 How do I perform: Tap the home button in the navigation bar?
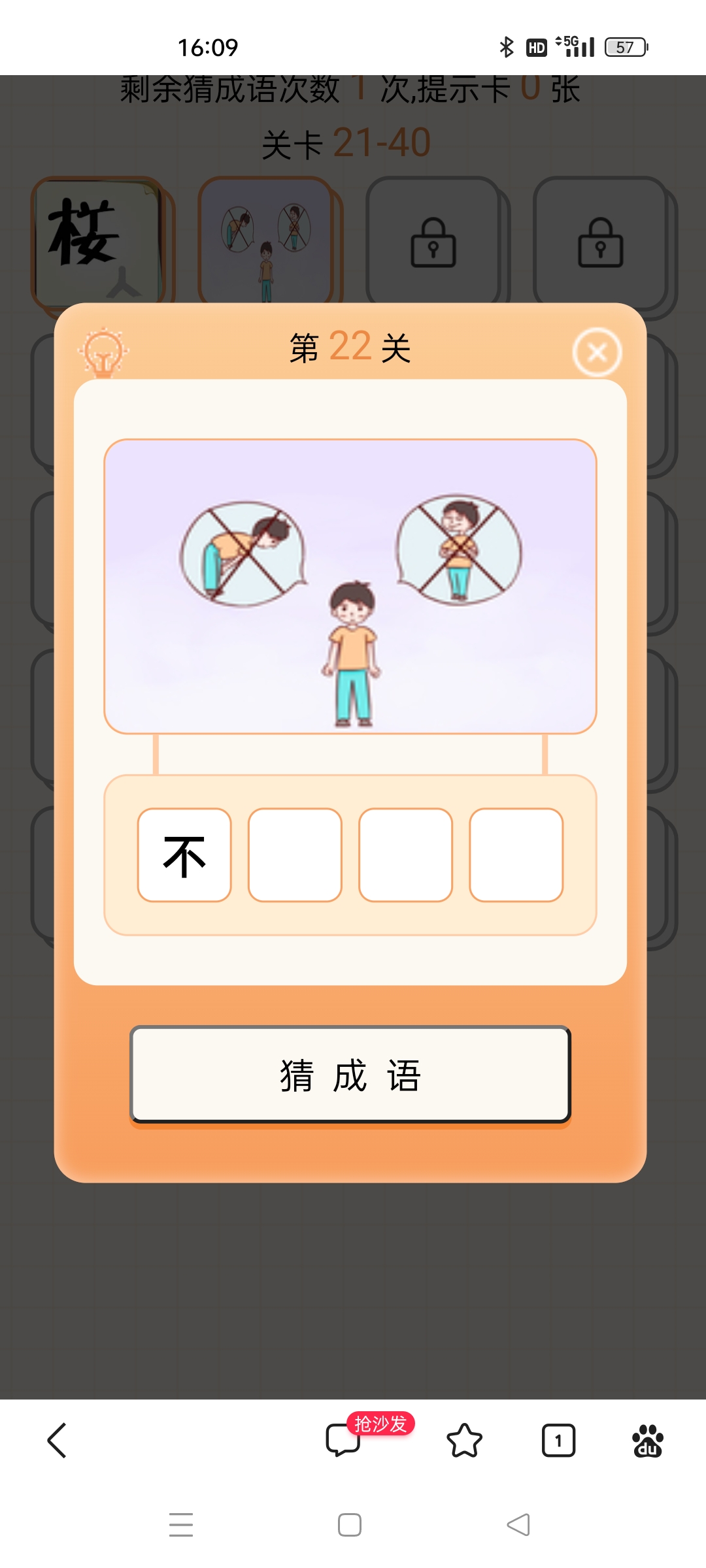point(350,1526)
